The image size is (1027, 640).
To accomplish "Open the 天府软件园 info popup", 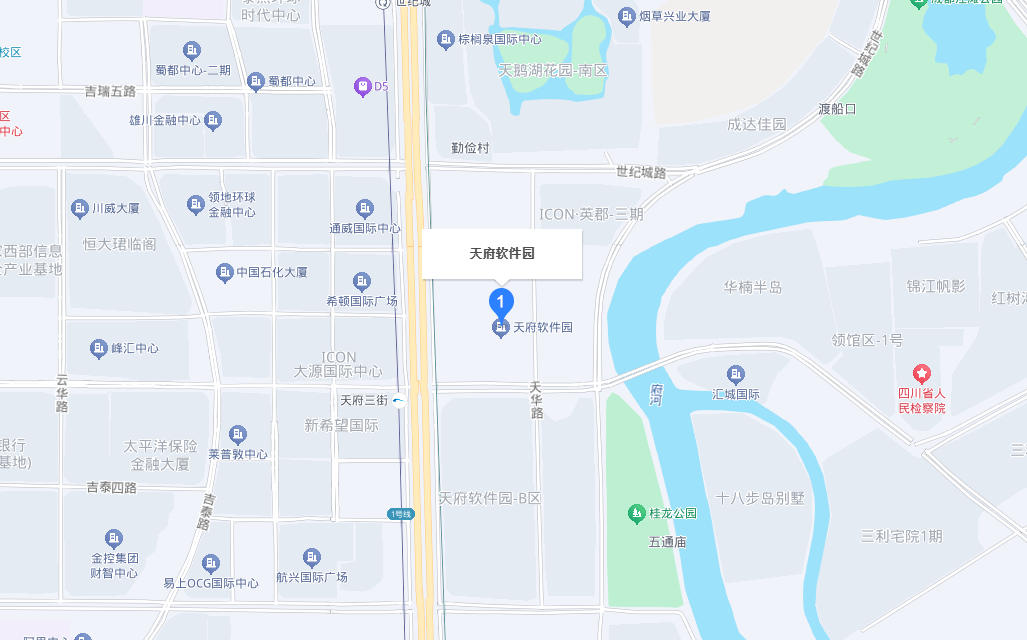I will click(502, 254).
